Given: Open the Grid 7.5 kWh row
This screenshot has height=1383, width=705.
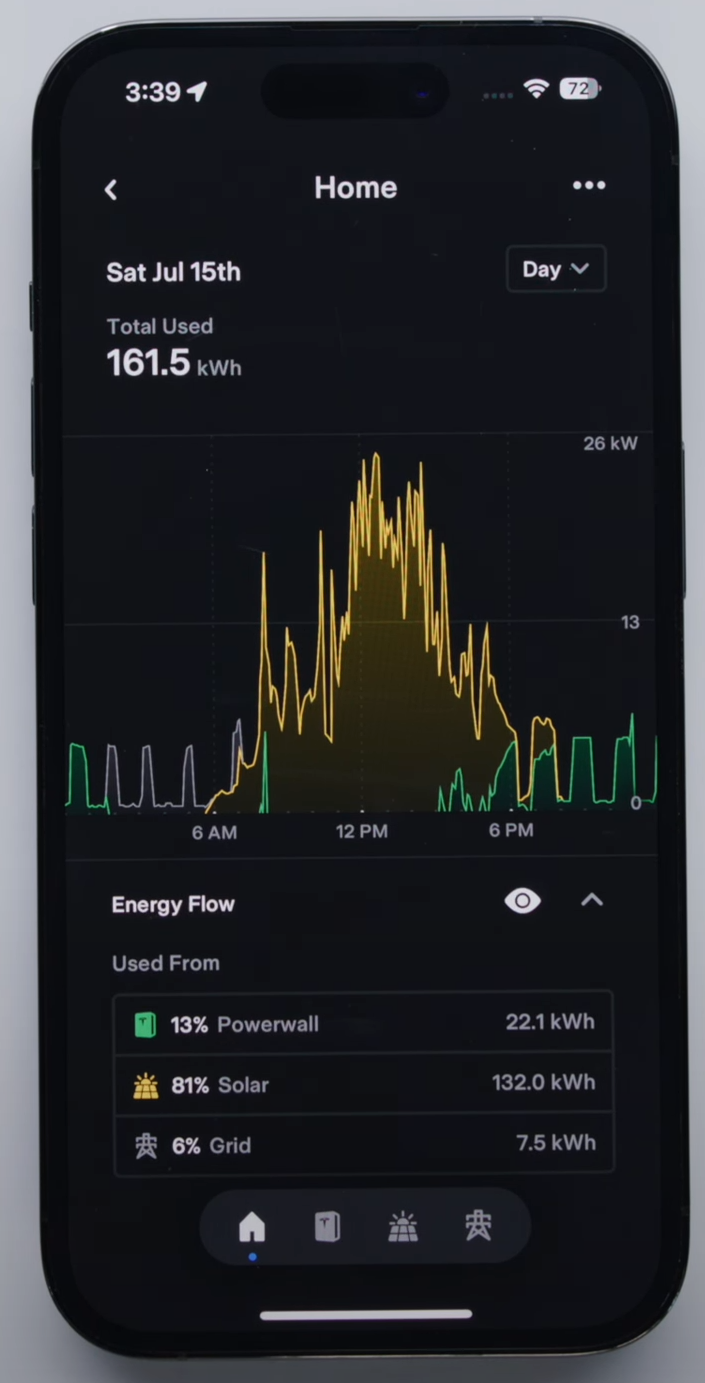Looking at the screenshot, I should tap(363, 1143).
